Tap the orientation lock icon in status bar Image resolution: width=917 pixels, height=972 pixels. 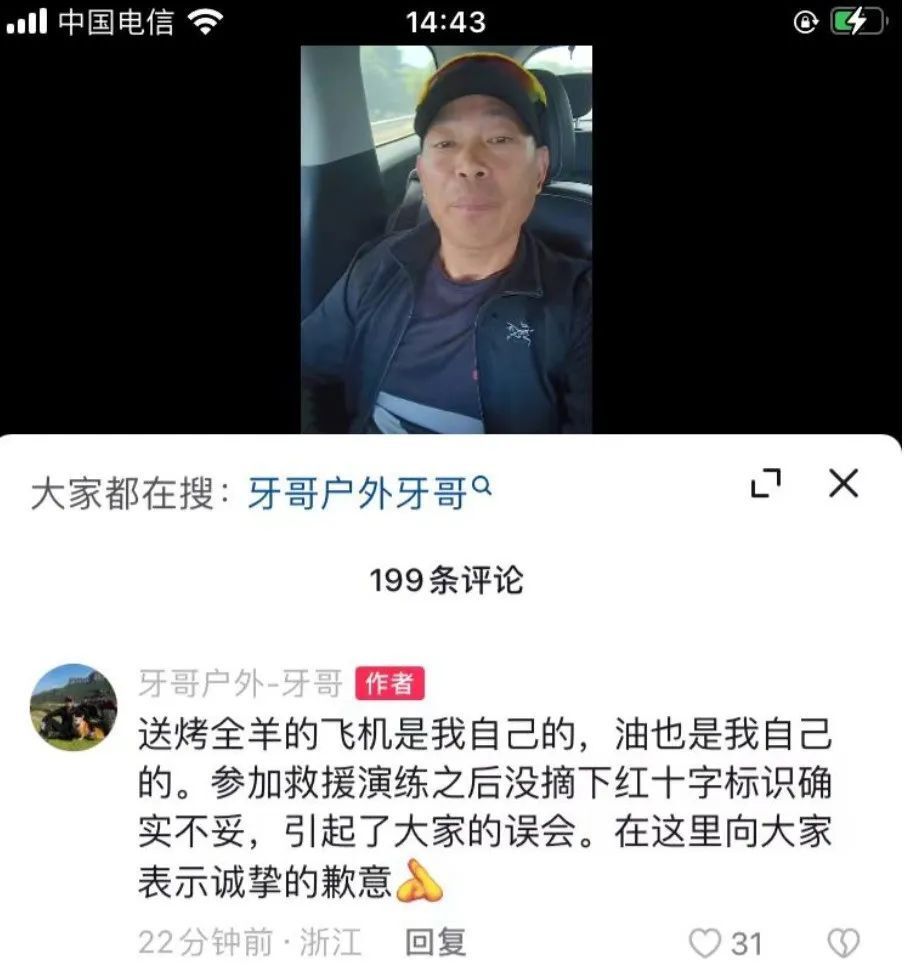pos(807,21)
